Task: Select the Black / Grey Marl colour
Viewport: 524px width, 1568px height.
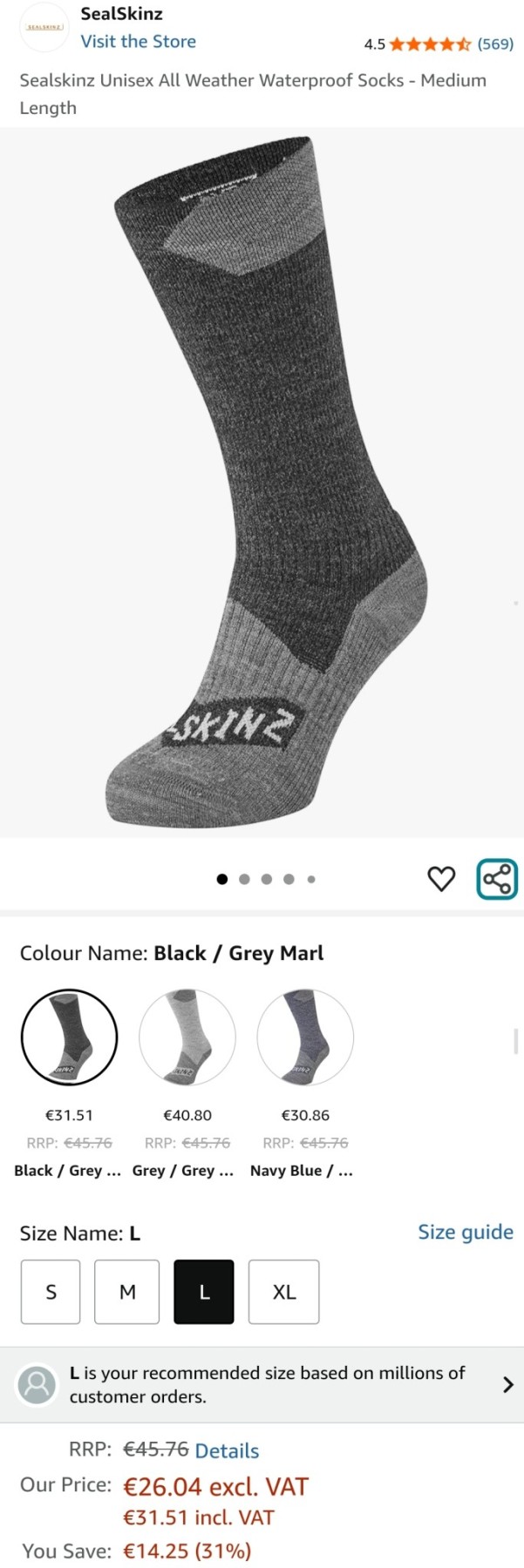Action: point(69,1037)
